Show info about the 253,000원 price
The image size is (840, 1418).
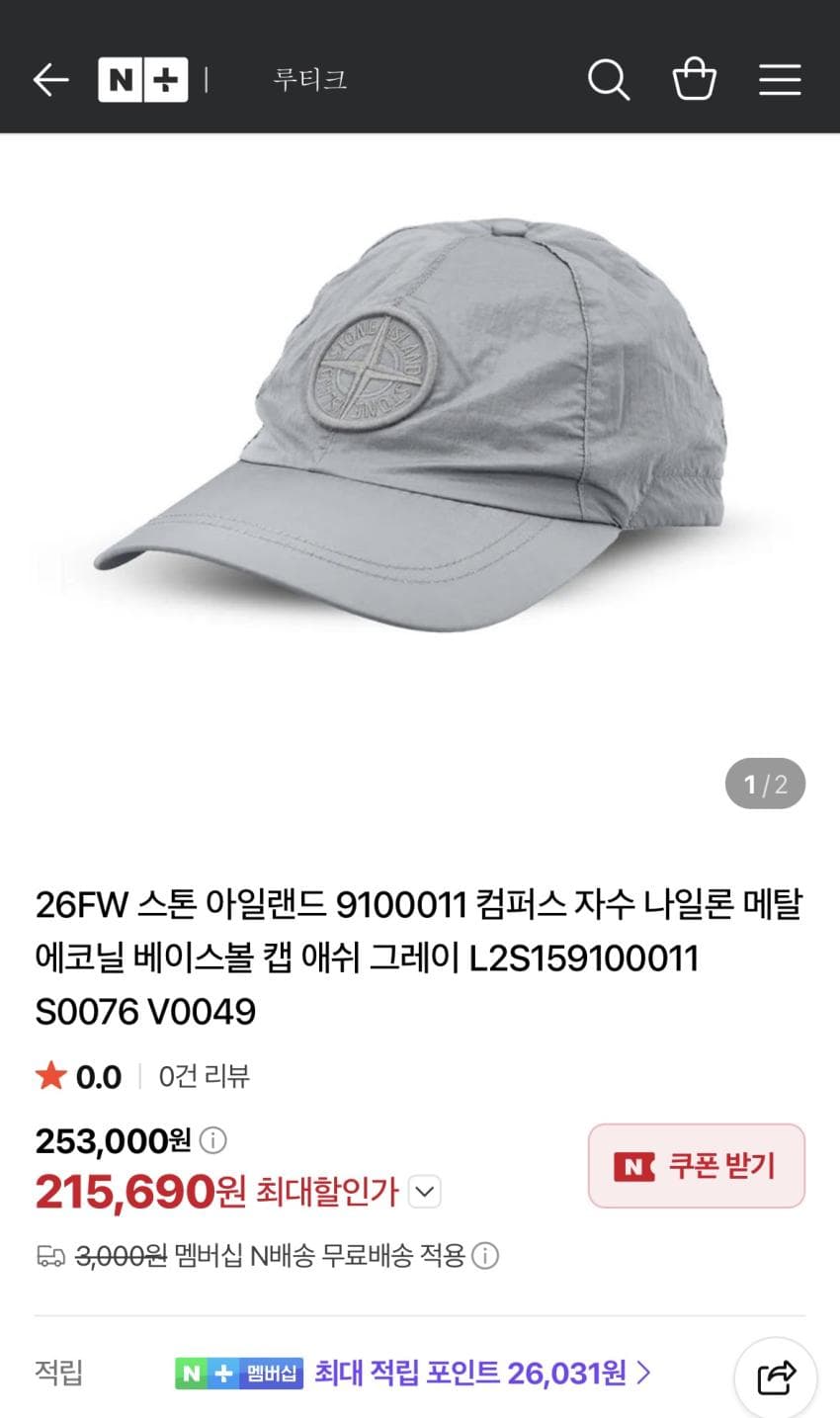point(212,1140)
